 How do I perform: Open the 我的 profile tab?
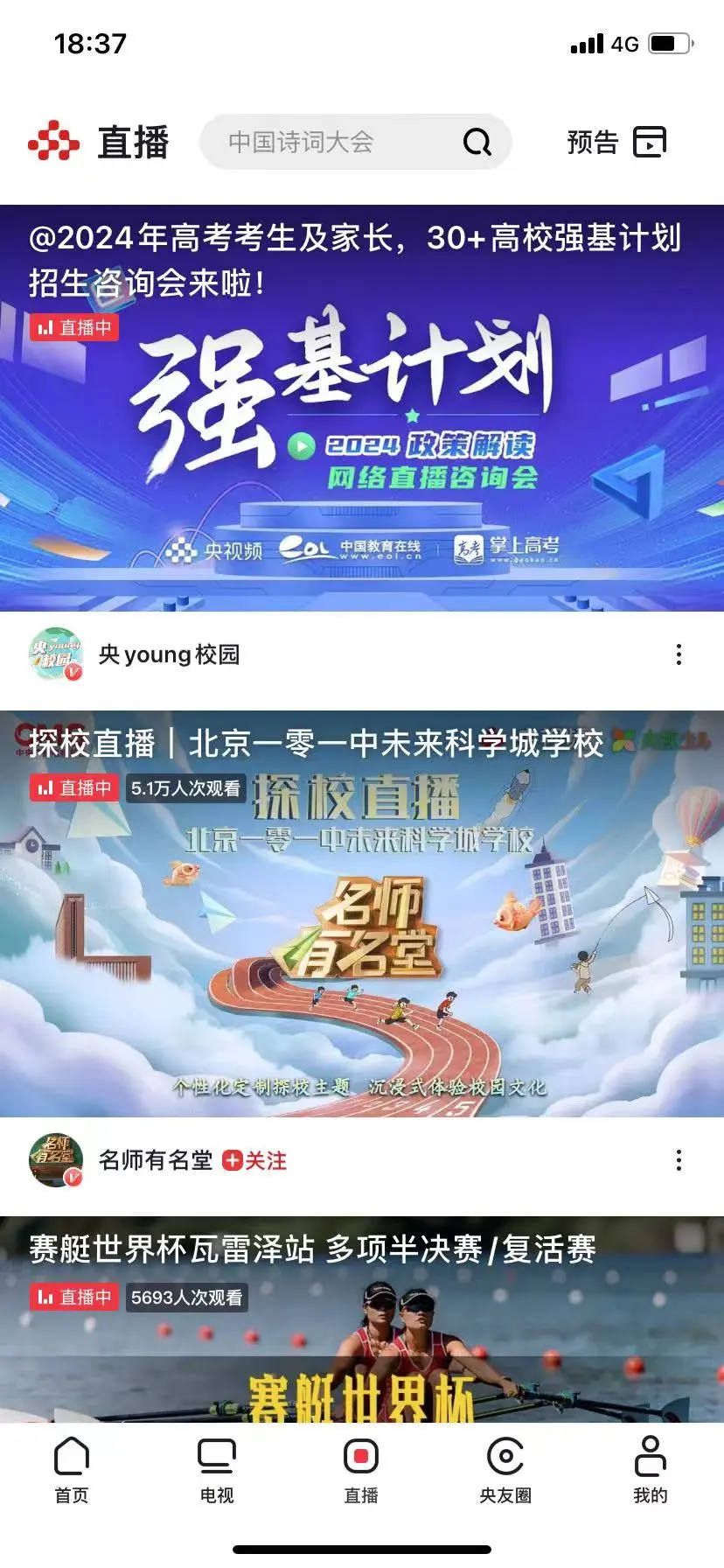[x=650, y=1472]
